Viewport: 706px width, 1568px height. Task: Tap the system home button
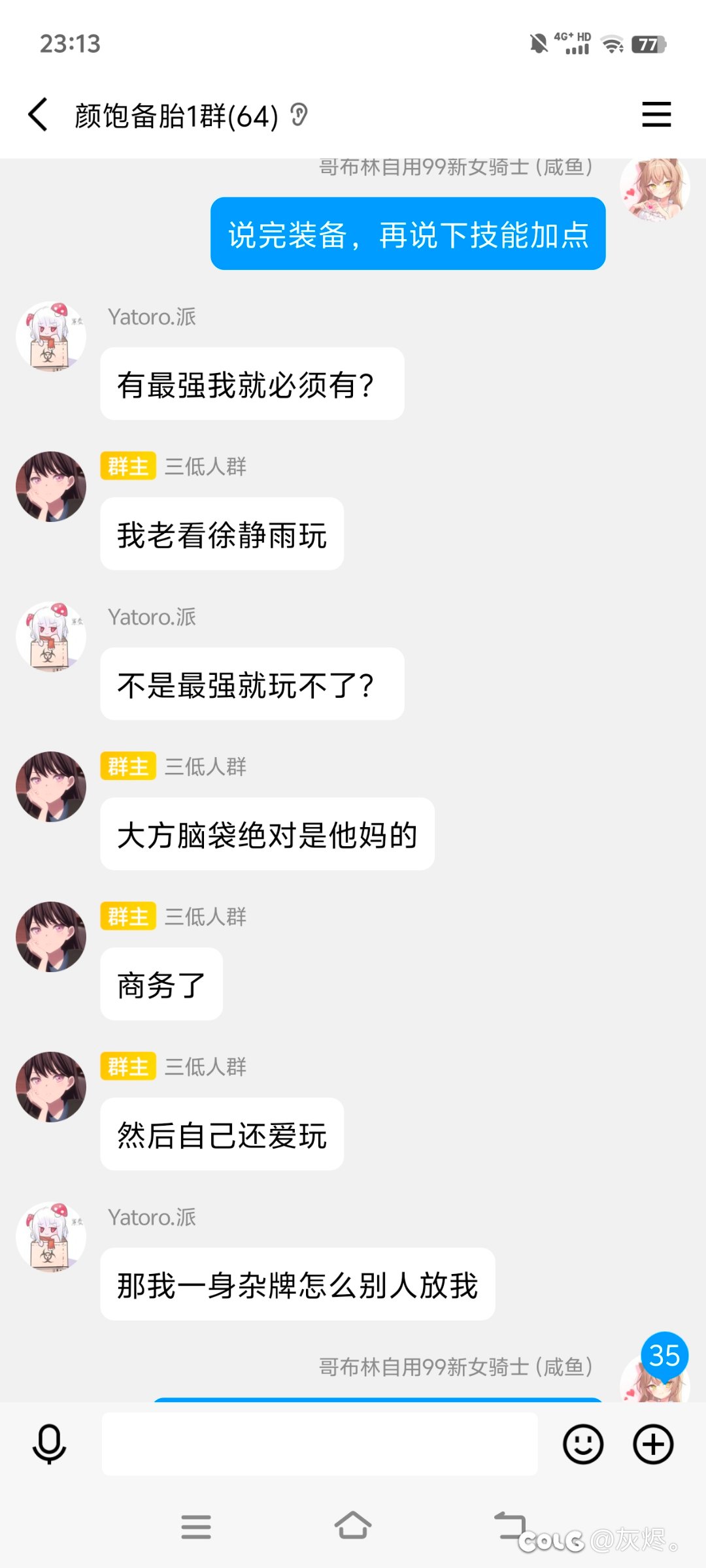pos(353,1526)
